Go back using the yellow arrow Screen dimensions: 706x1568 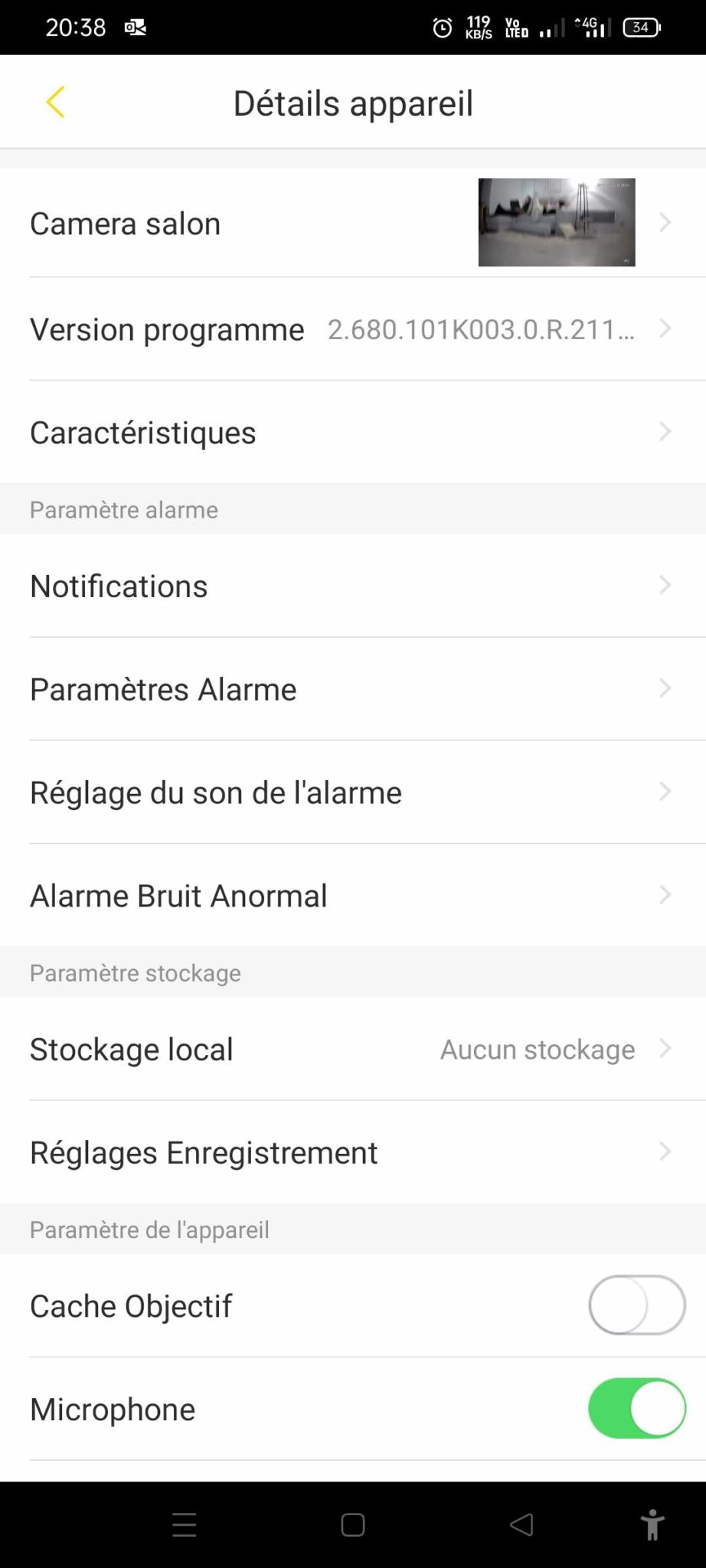click(x=55, y=103)
